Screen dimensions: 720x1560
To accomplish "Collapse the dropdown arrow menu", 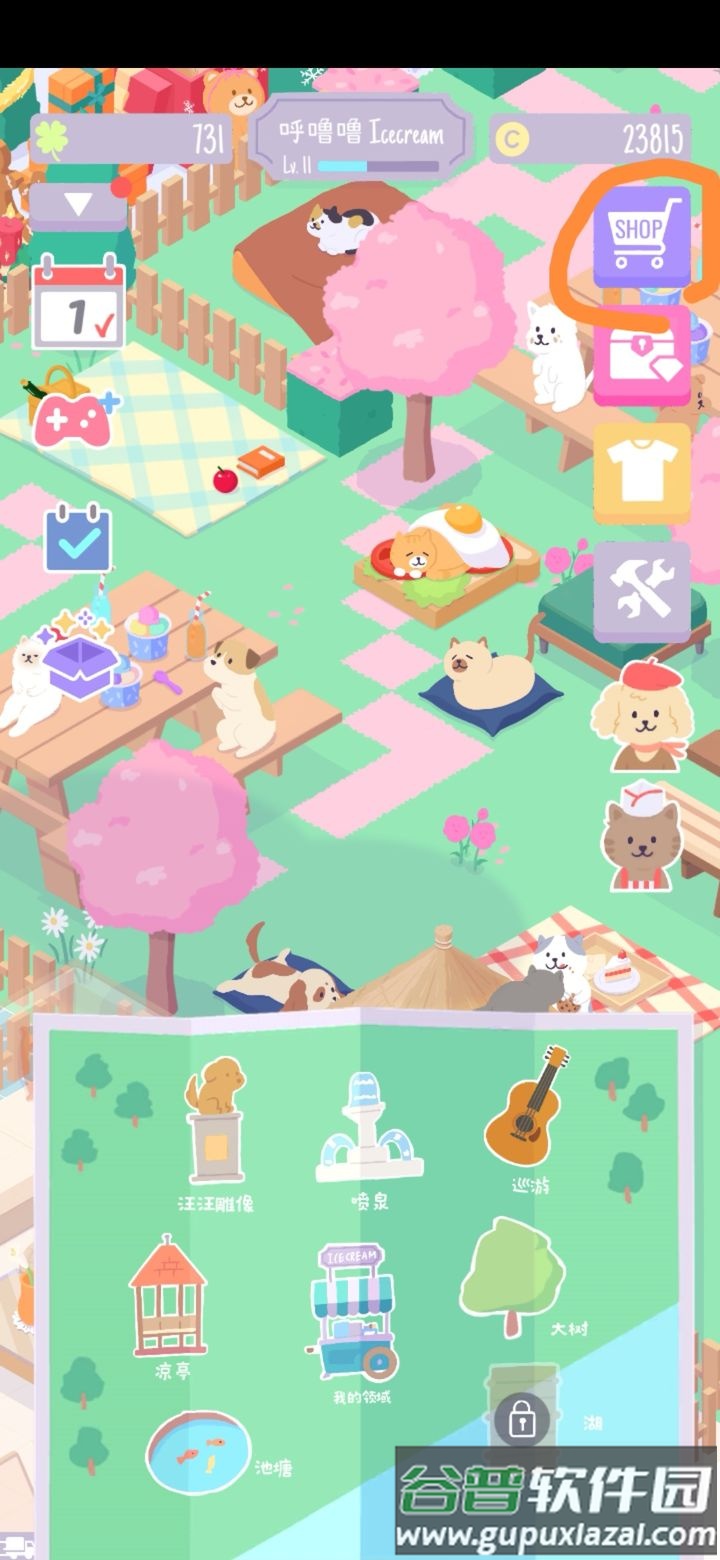I will (x=78, y=205).
